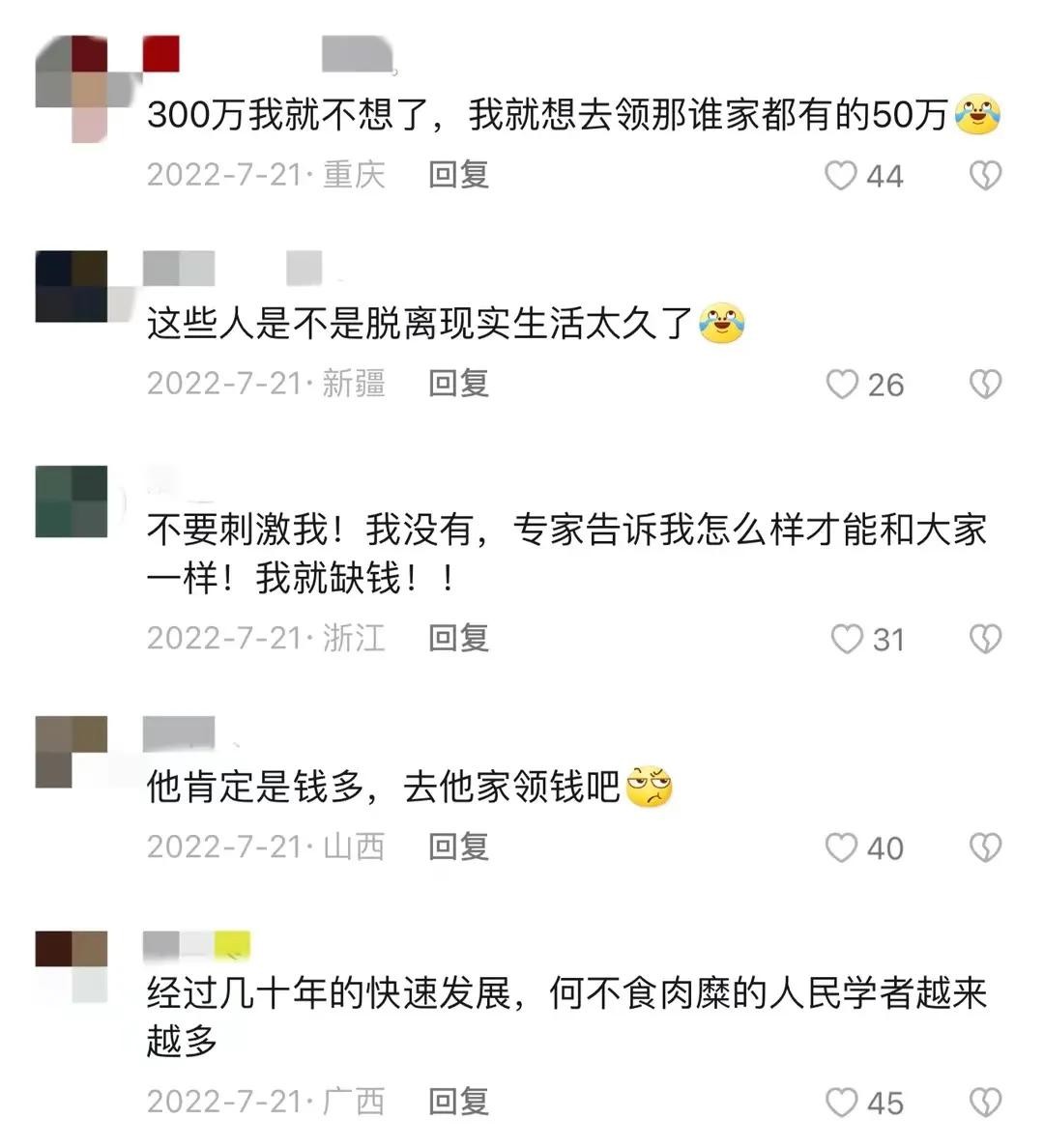Dislike the 脱离现实生活太久了 comment

[x=985, y=385]
